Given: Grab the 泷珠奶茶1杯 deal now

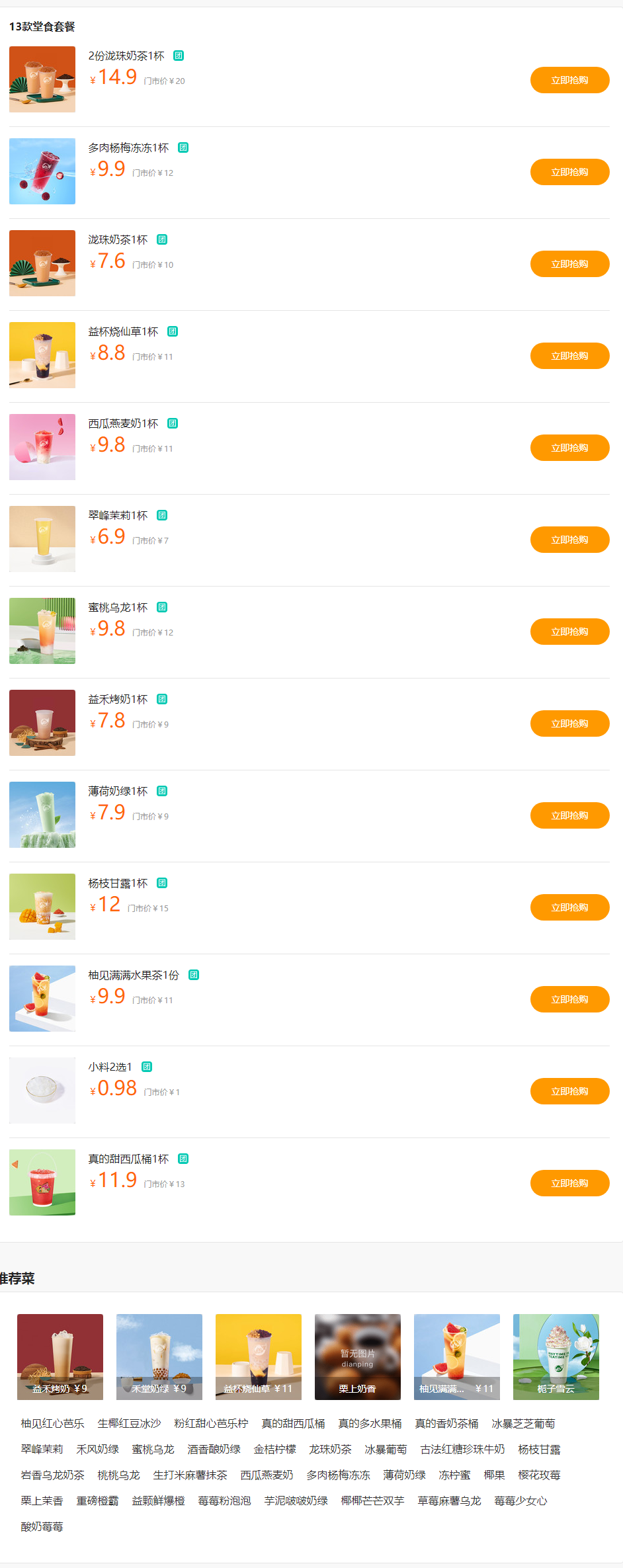Looking at the screenshot, I should [569, 264].
